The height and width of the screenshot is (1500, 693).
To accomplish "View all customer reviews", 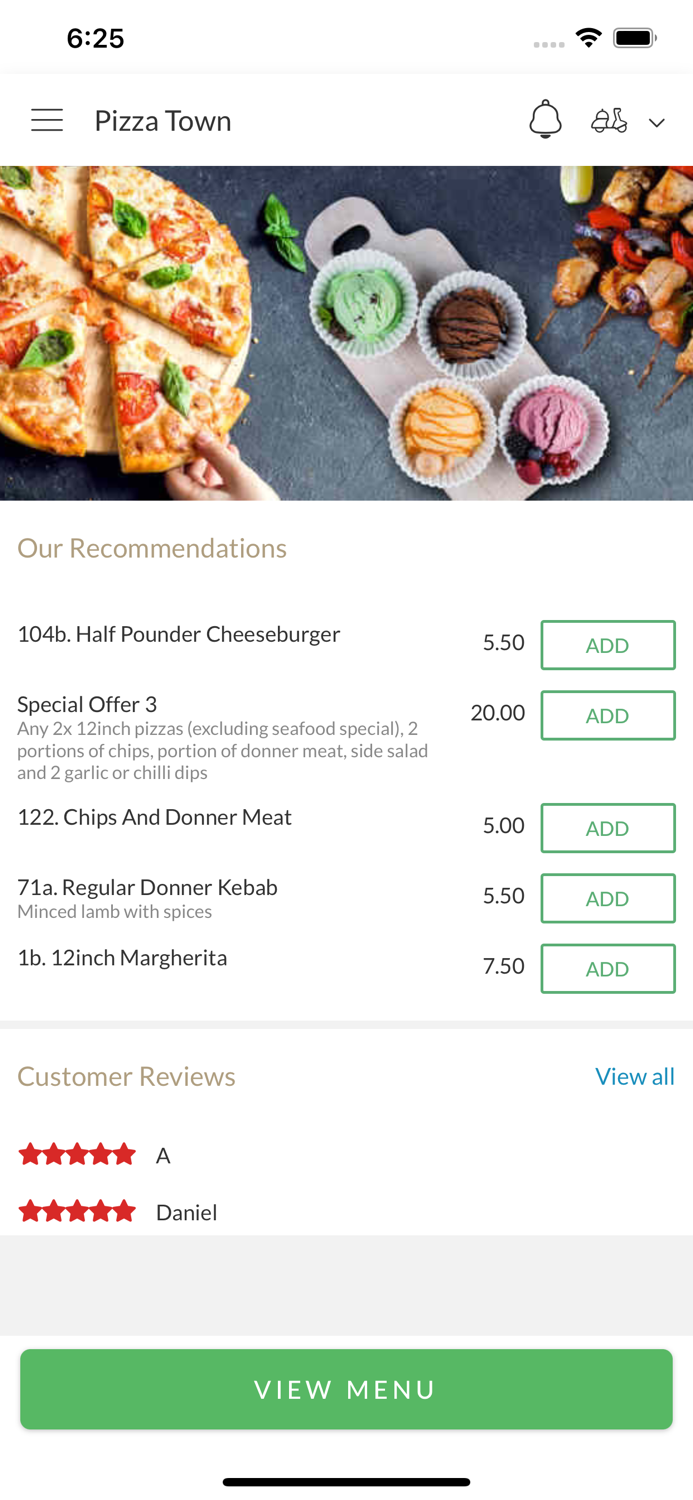I will point(634,1076).
